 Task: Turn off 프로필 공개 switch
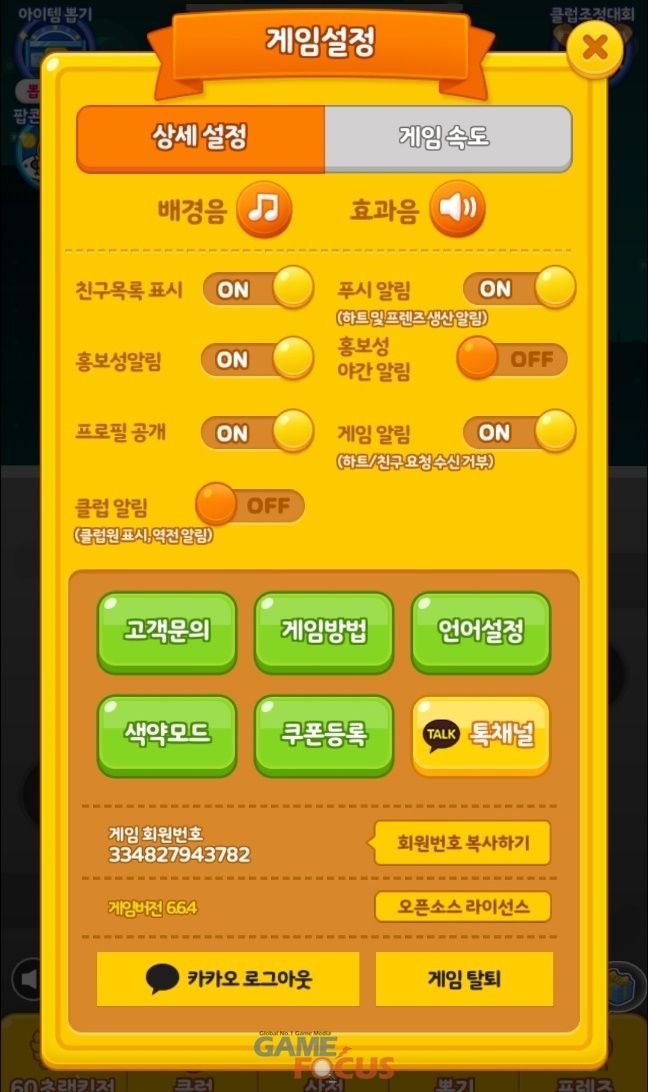[x=258, y=433]
